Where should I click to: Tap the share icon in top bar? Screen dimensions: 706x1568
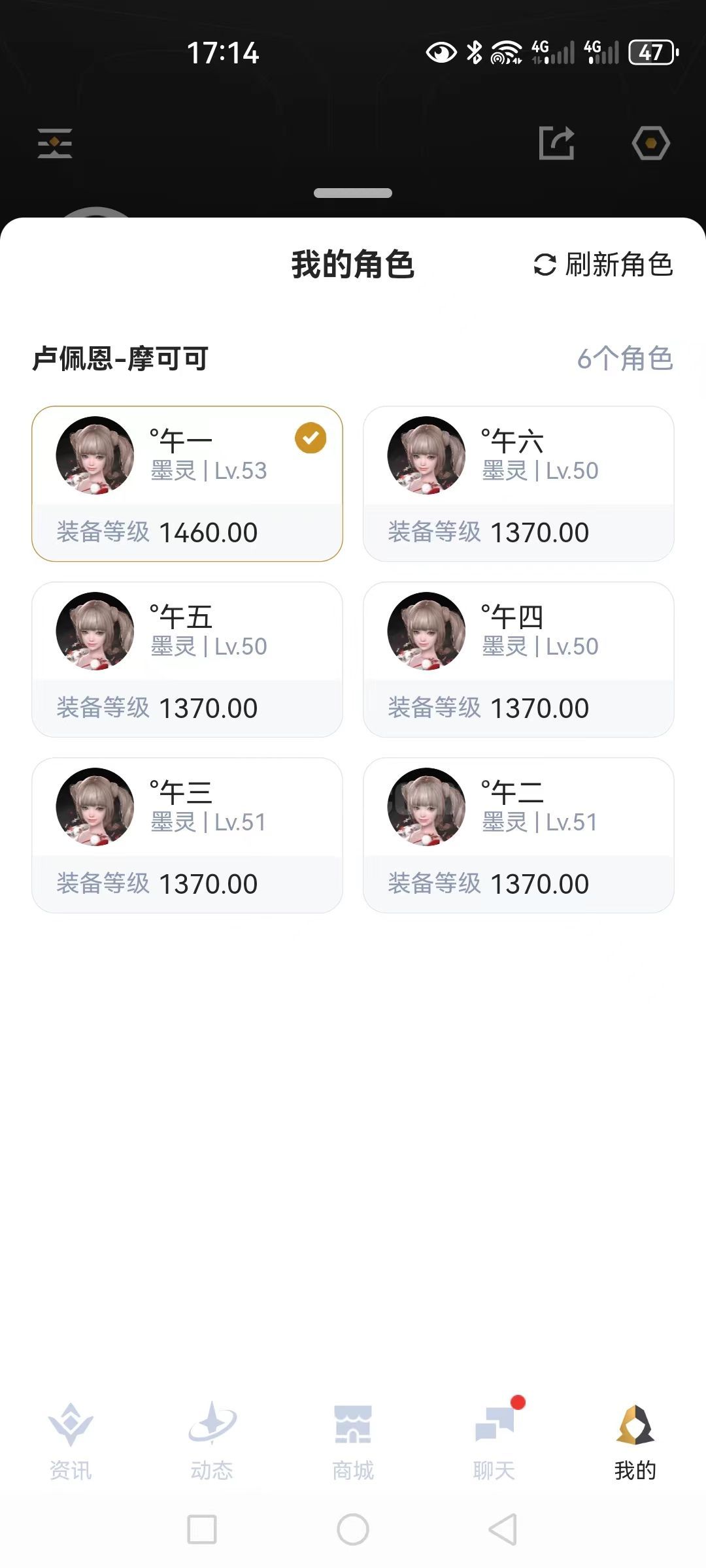(556, 143)
